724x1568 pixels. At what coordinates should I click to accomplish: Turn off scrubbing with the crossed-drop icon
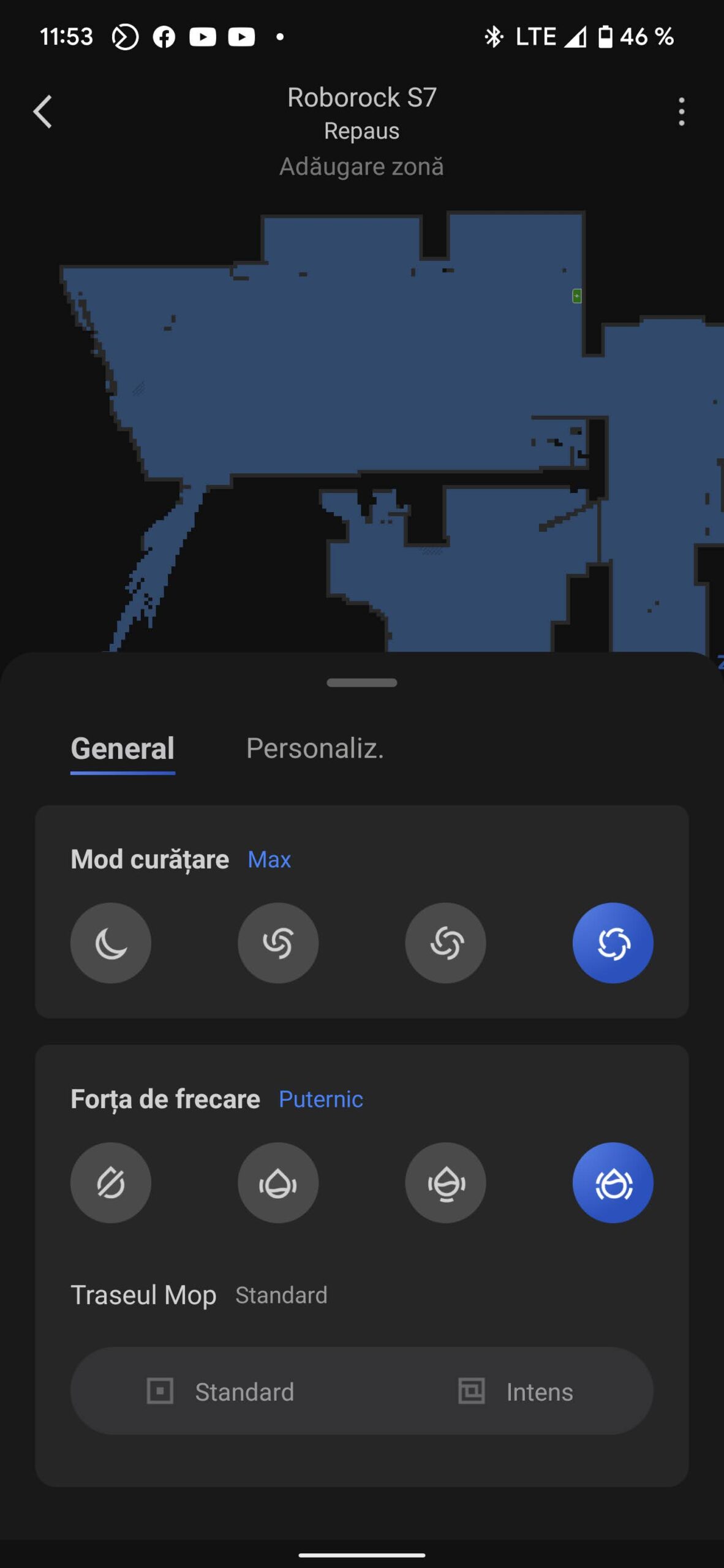click(x=111, y=1183)
